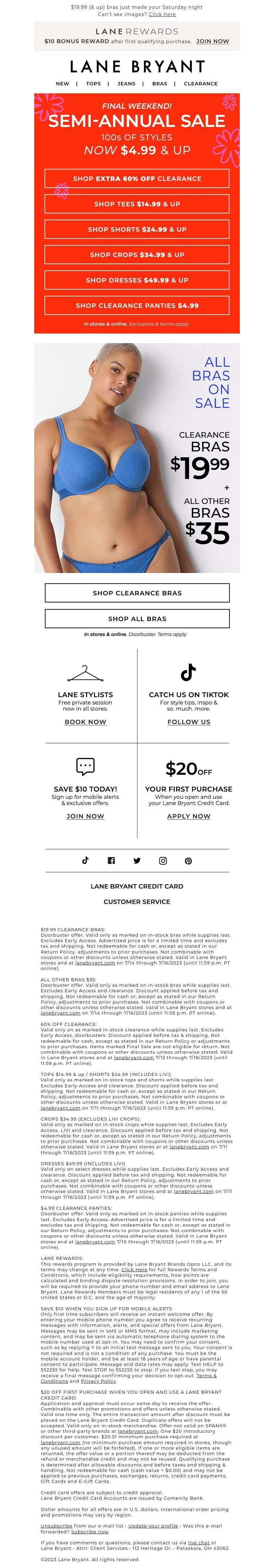This screenshot has width=274, height=1568.
Task: Apply now for the credit card
Action: 188,816
